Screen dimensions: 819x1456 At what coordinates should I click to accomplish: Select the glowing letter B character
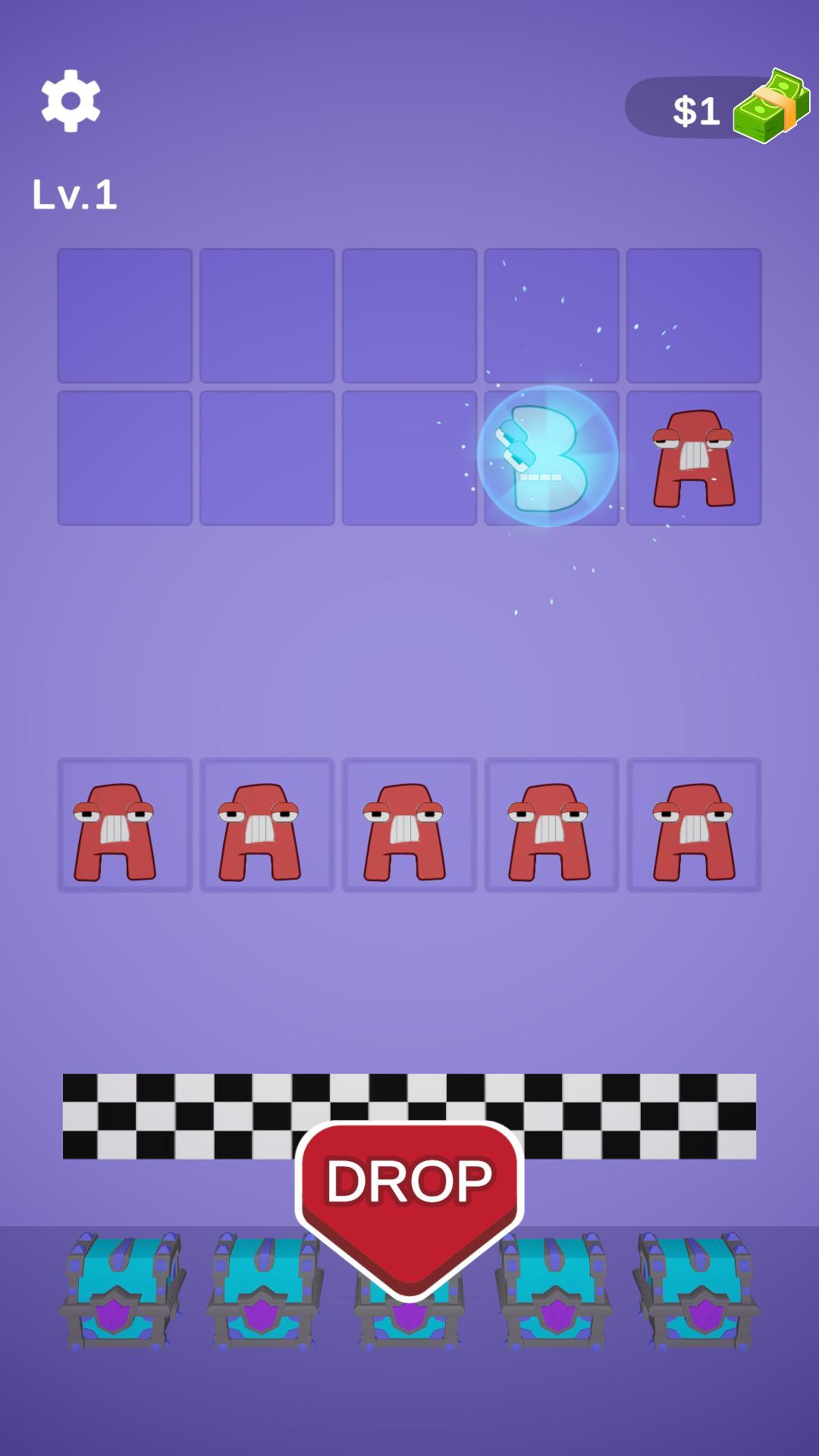[x=546, y=455]
